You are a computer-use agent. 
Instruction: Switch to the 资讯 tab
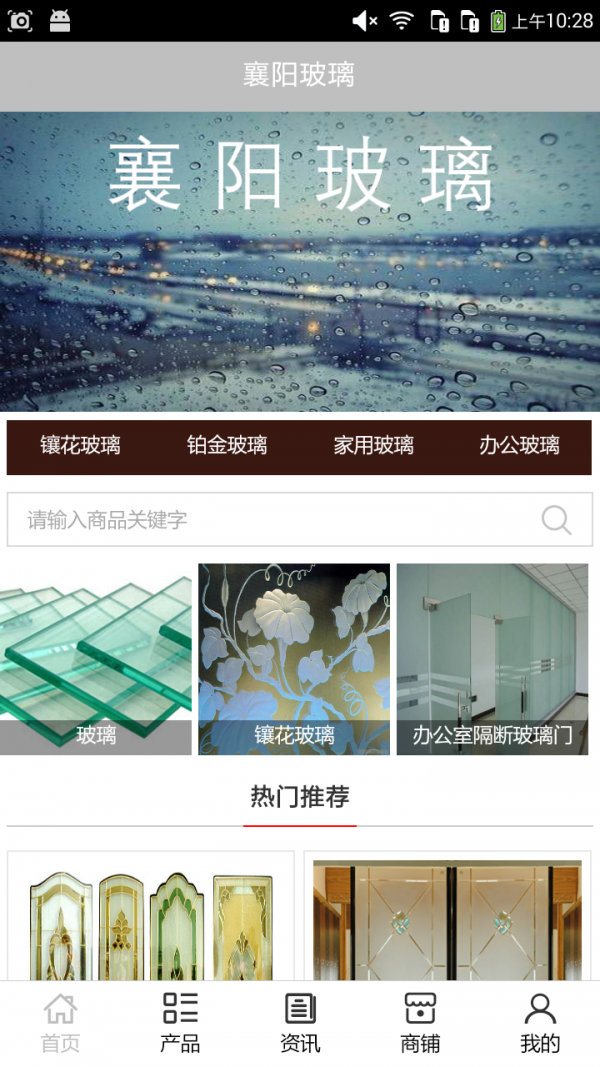(300, 1023)
